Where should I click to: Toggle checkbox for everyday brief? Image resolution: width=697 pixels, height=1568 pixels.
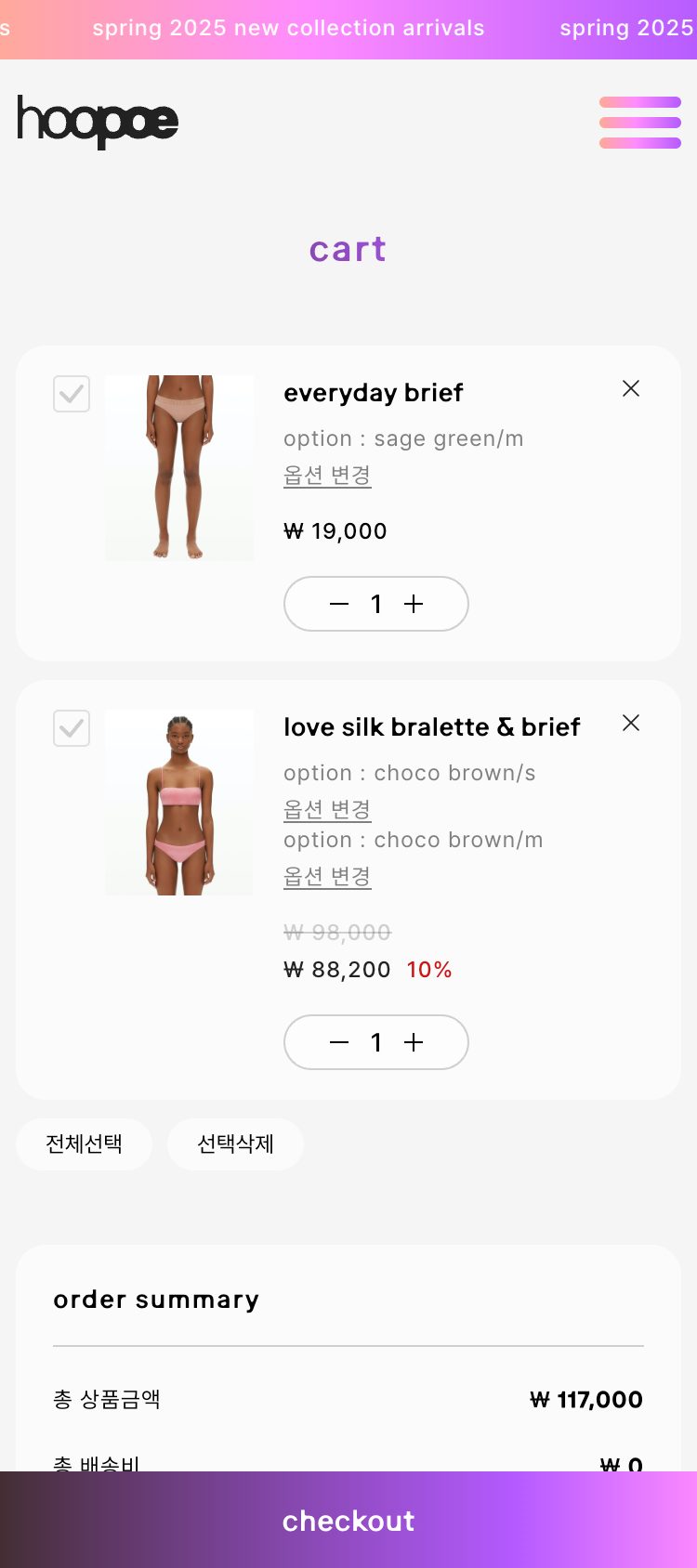72,394
